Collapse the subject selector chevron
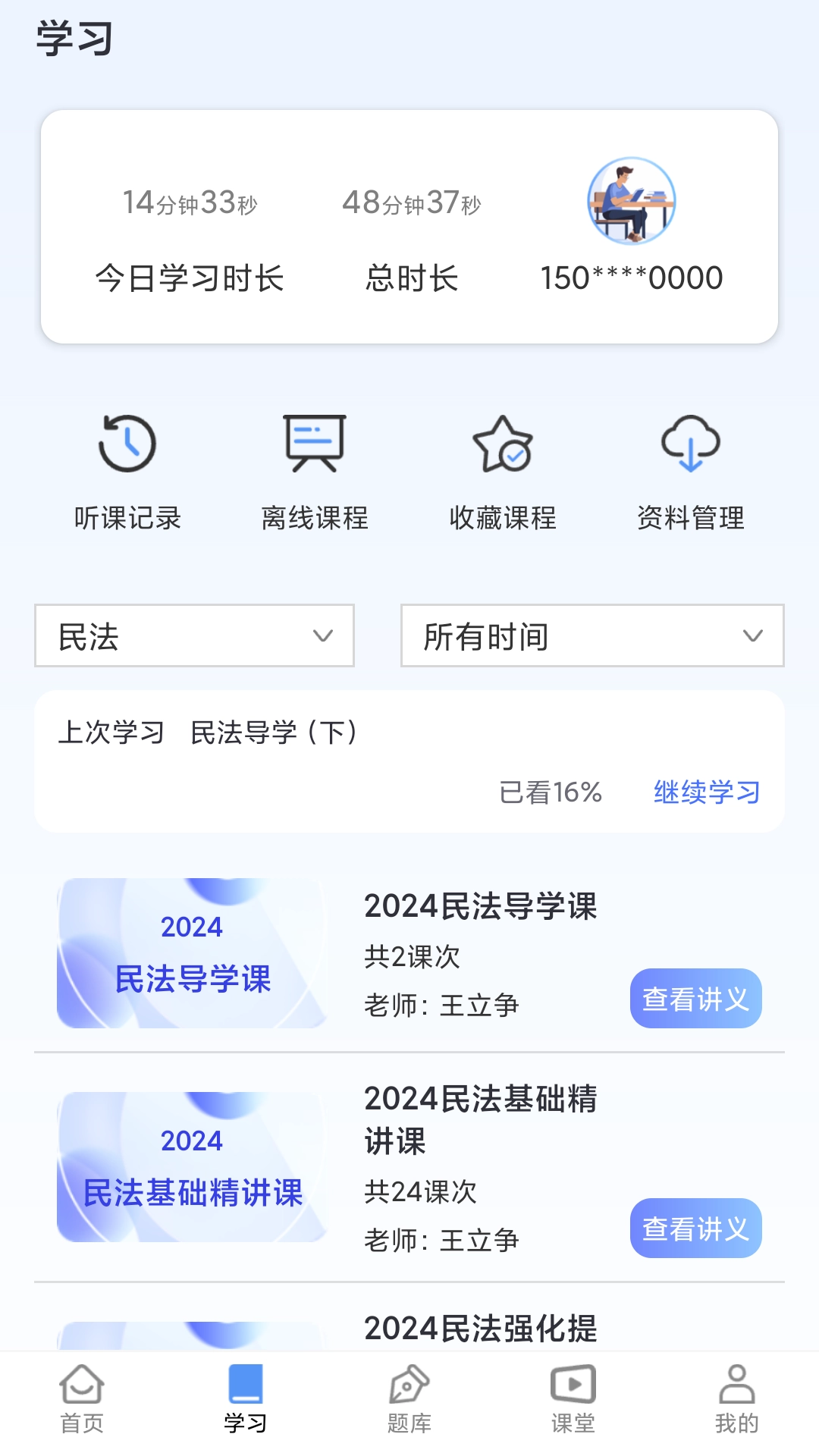Screen dimensions: 819x1456 tap(322, 636)
